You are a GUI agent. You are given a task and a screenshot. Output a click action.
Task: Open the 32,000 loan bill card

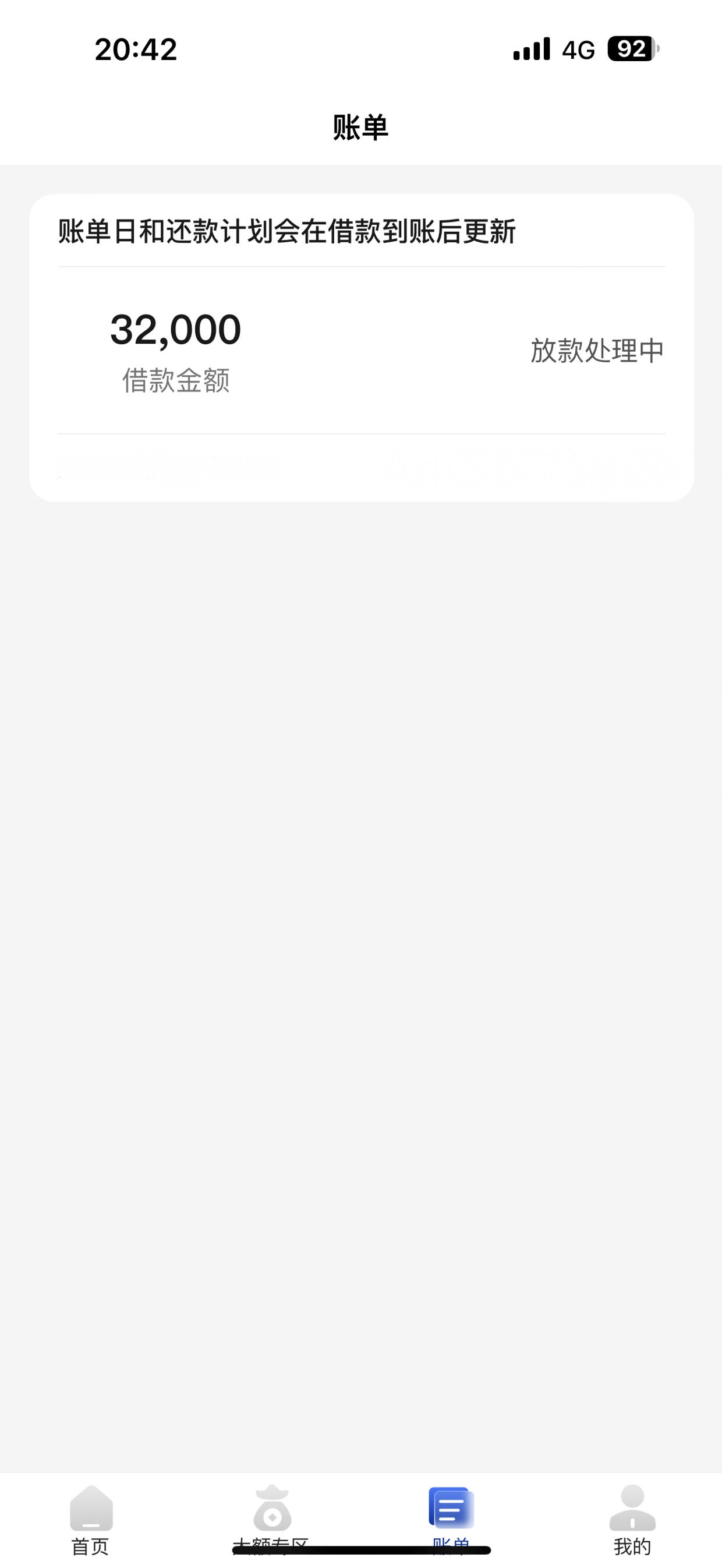click(362, 348)
